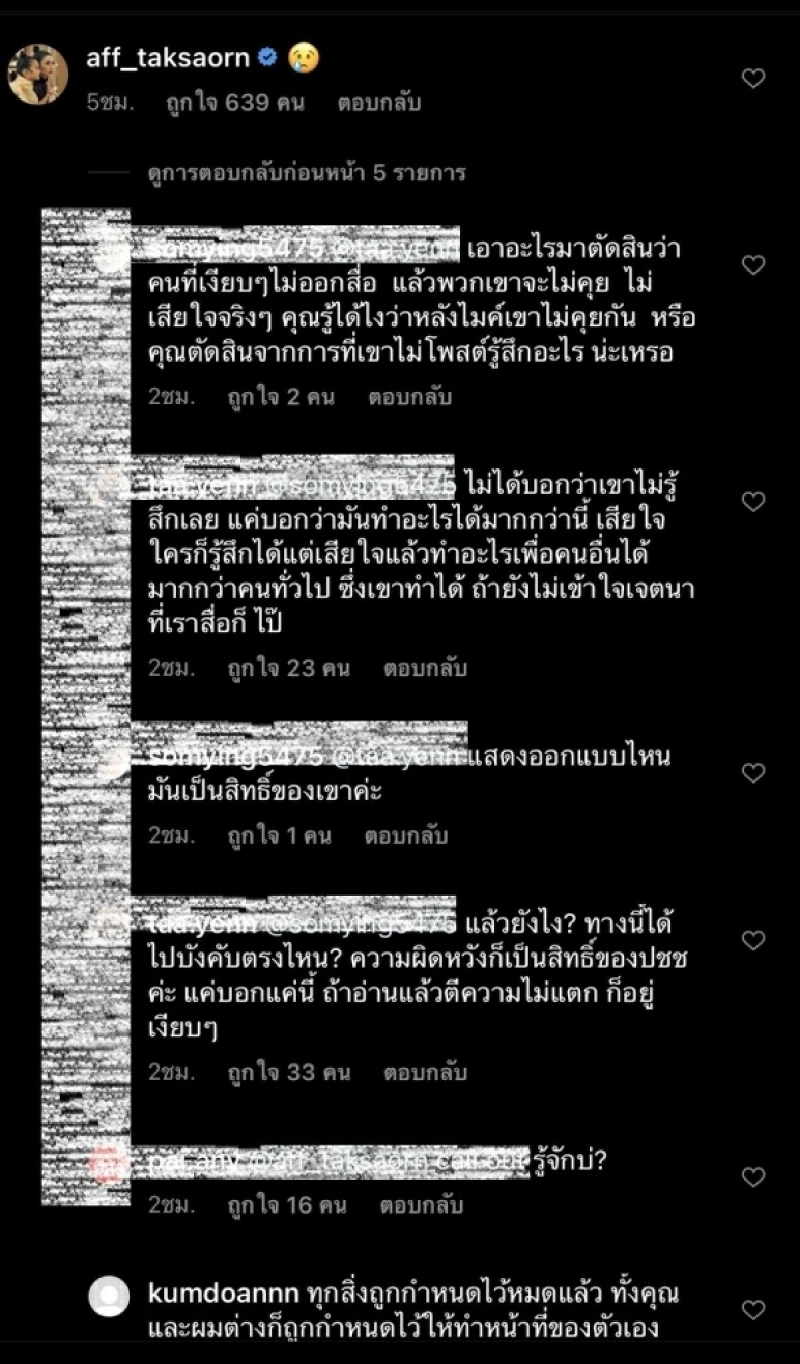Reply to aff_taksaorn's comment
Screen dimensions: 800x1364
(378, 102)
